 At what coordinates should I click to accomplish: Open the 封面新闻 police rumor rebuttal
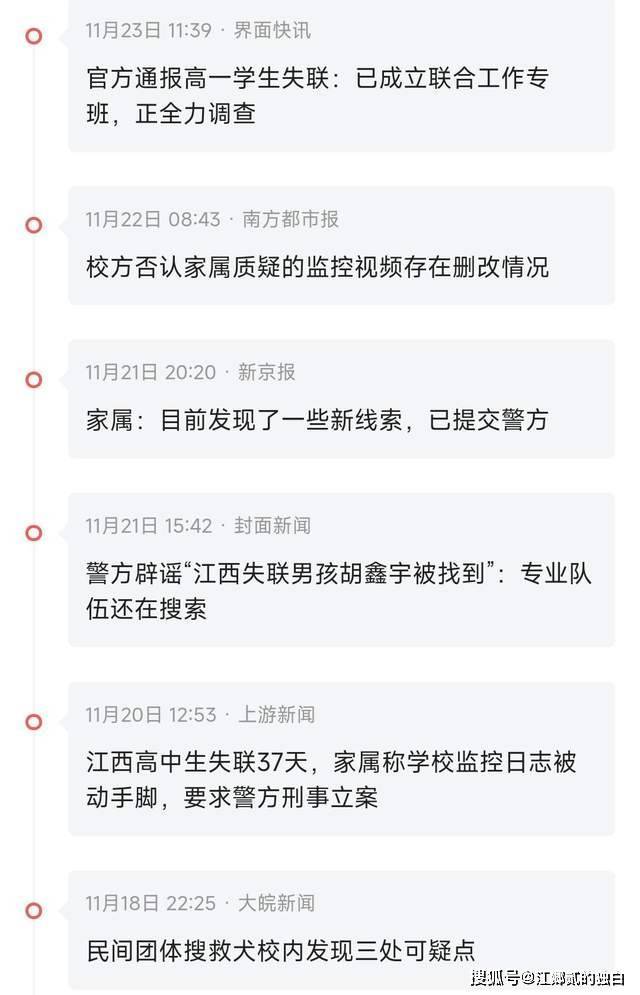338,590
